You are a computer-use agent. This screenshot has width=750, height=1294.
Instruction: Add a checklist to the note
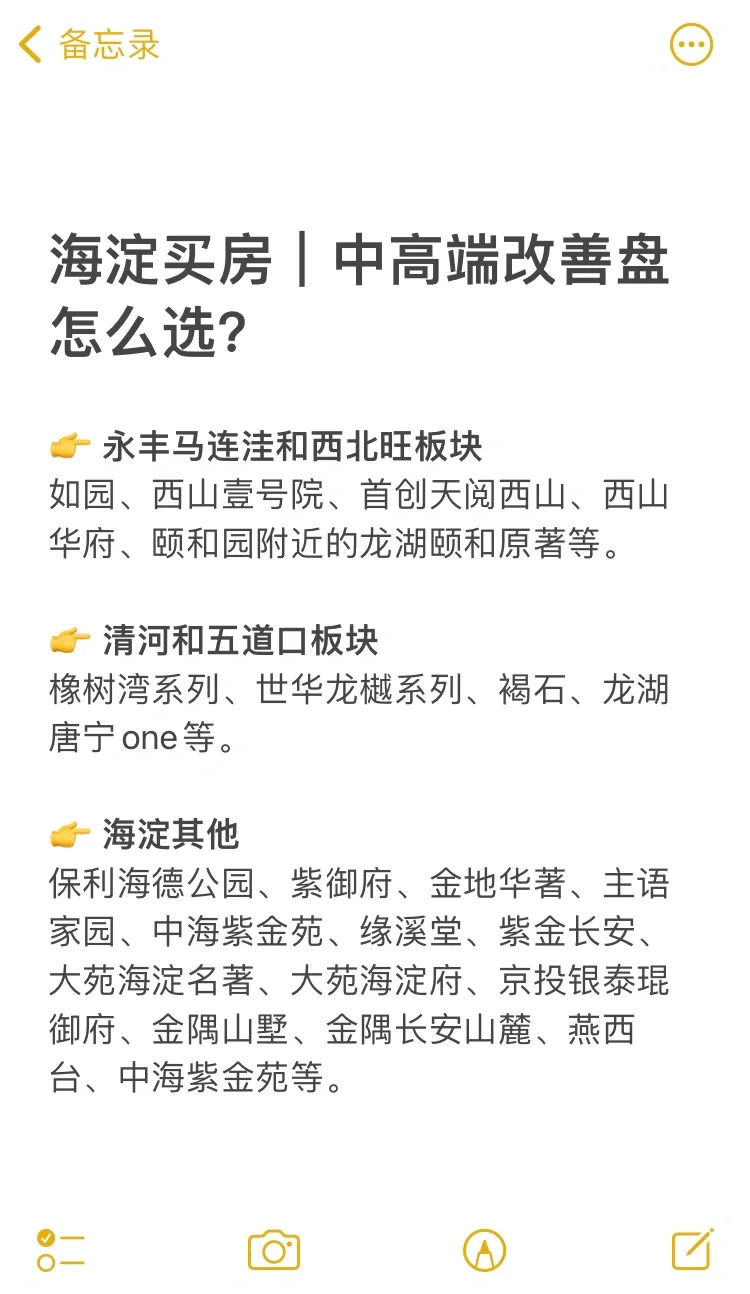pyautogui.click(x=61, y=1250)
